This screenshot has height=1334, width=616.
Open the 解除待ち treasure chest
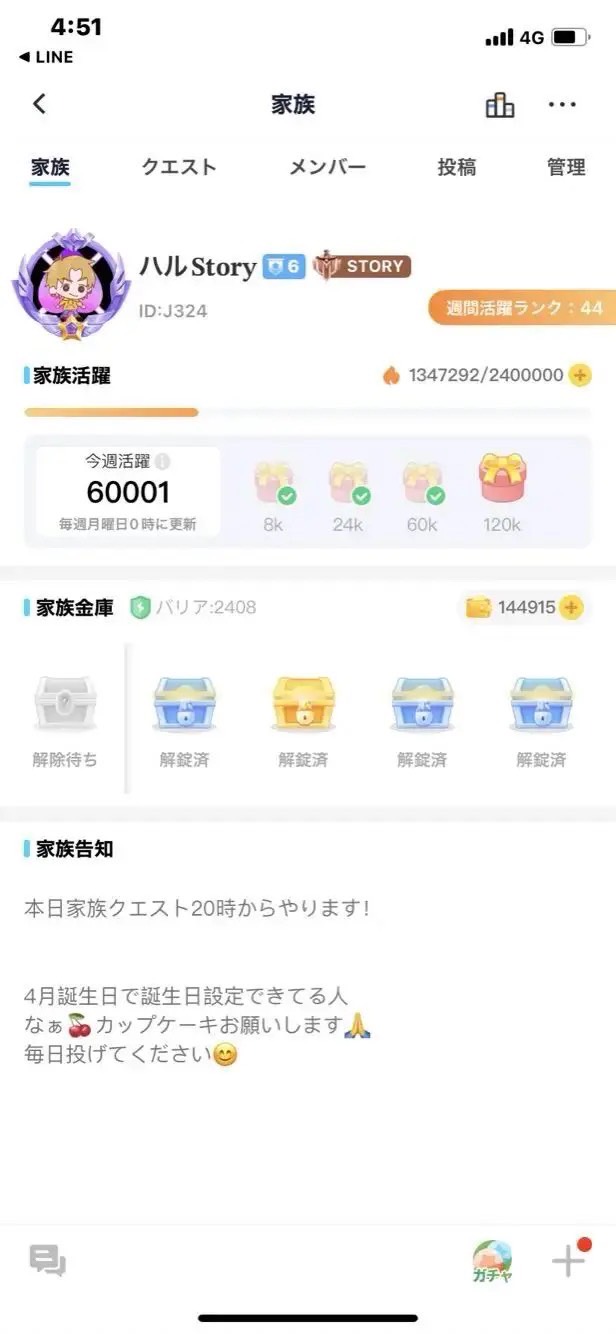pos(65,705)
